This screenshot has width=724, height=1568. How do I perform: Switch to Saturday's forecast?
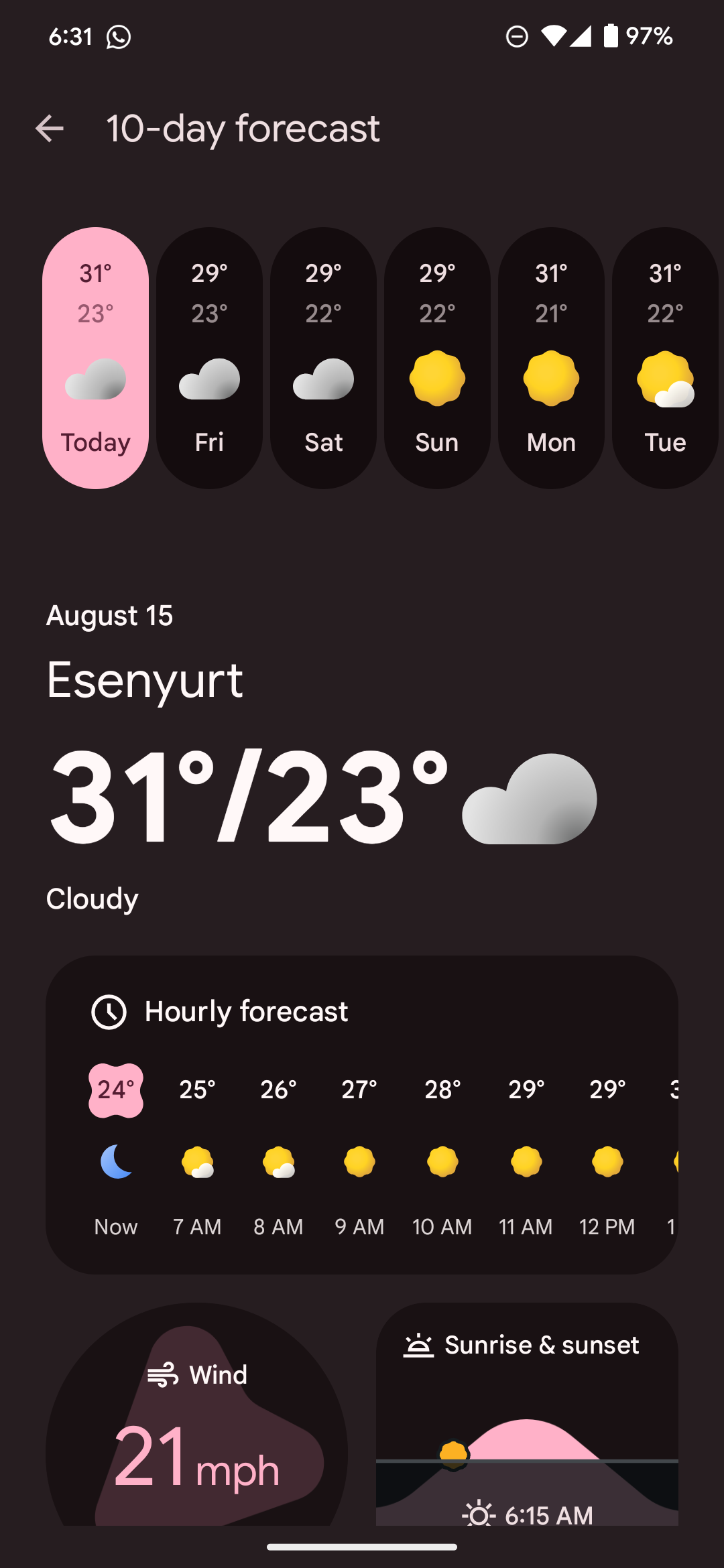tap(323, 358)
